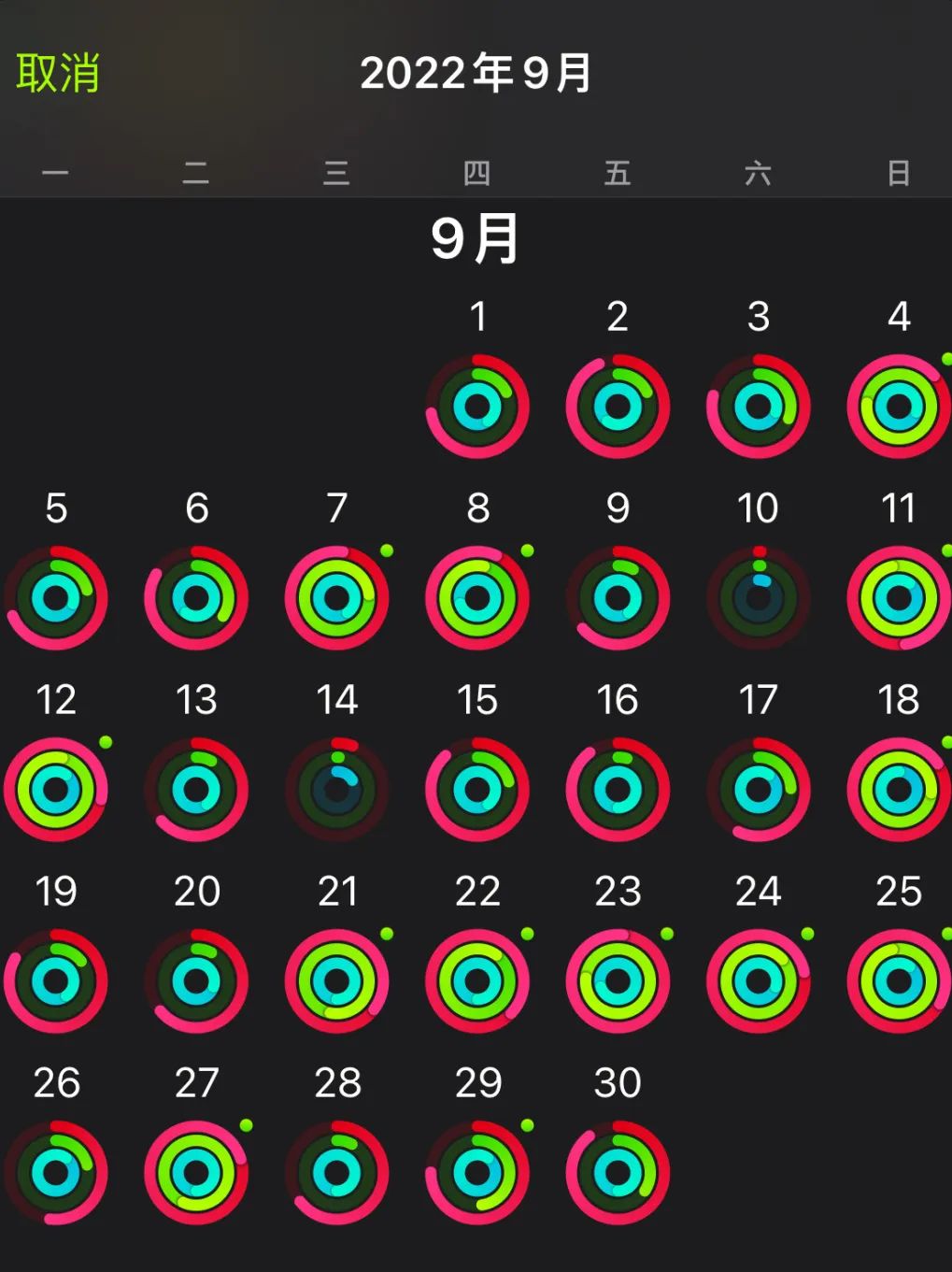Choose September 8 activity day
Viewport: 952px width, 1272px height.
pyautogui.click(x=477, y=598)
